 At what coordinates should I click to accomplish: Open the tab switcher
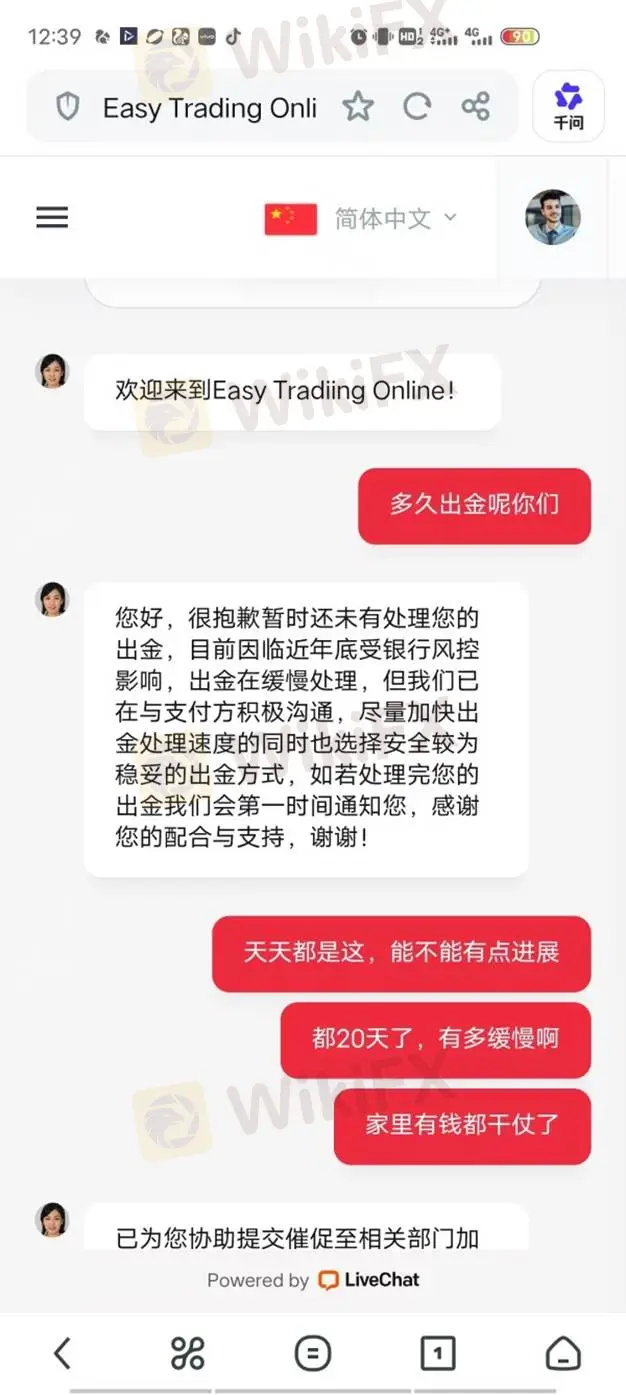coord(438,1354)
